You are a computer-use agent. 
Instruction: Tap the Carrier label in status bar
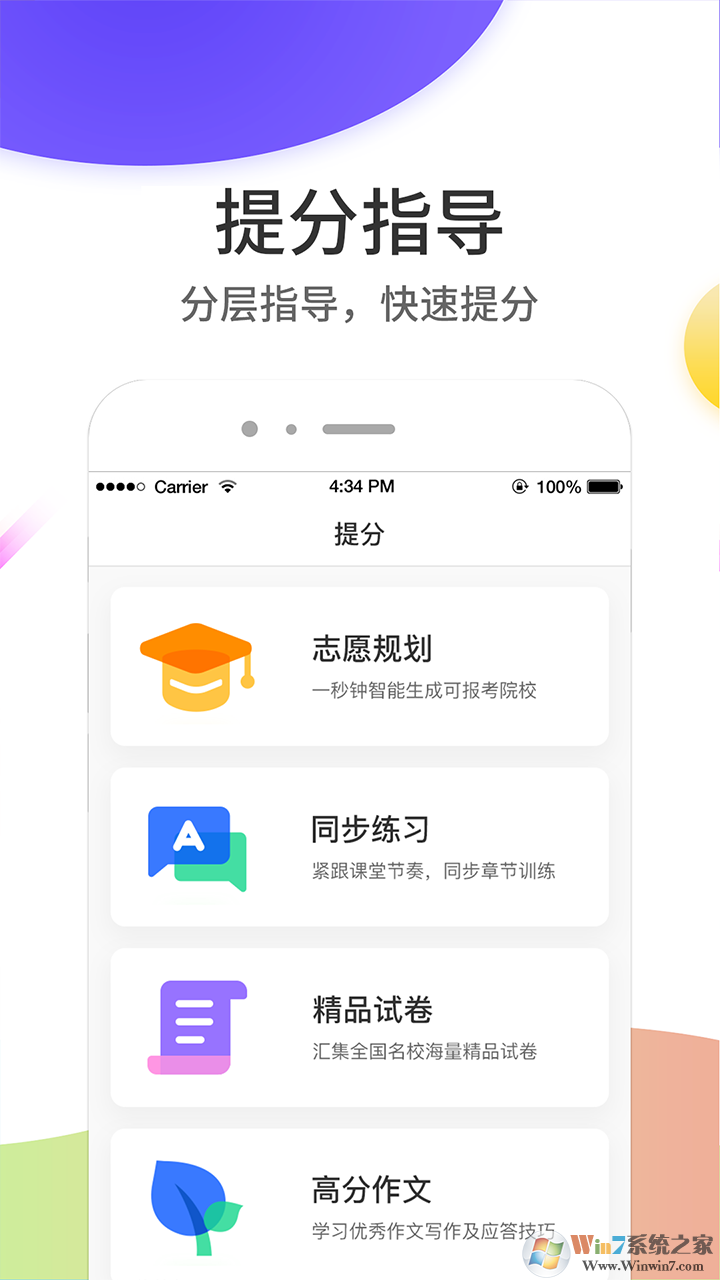click(180, 487)
